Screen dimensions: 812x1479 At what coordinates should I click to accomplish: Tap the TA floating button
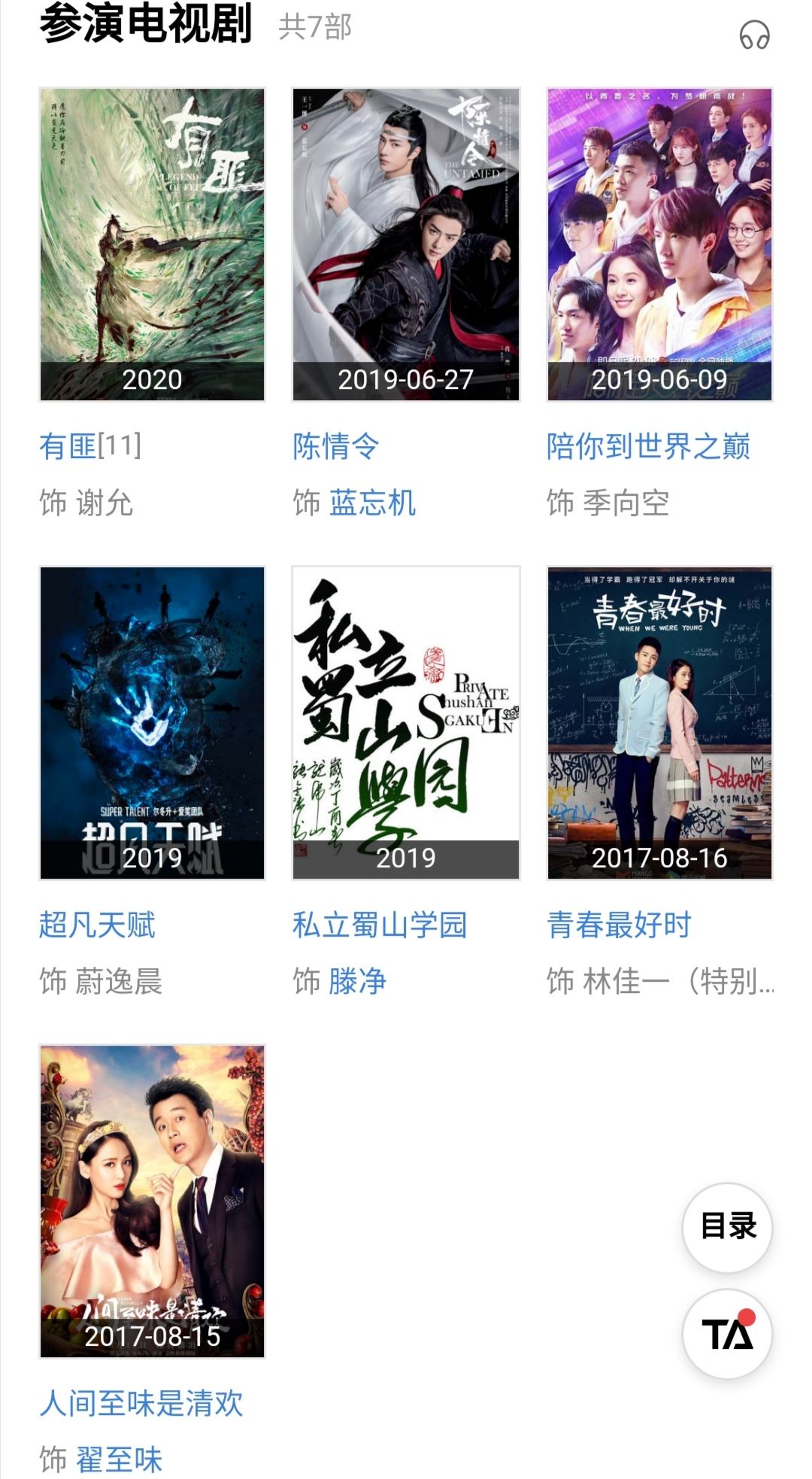tap(727, 1334)
